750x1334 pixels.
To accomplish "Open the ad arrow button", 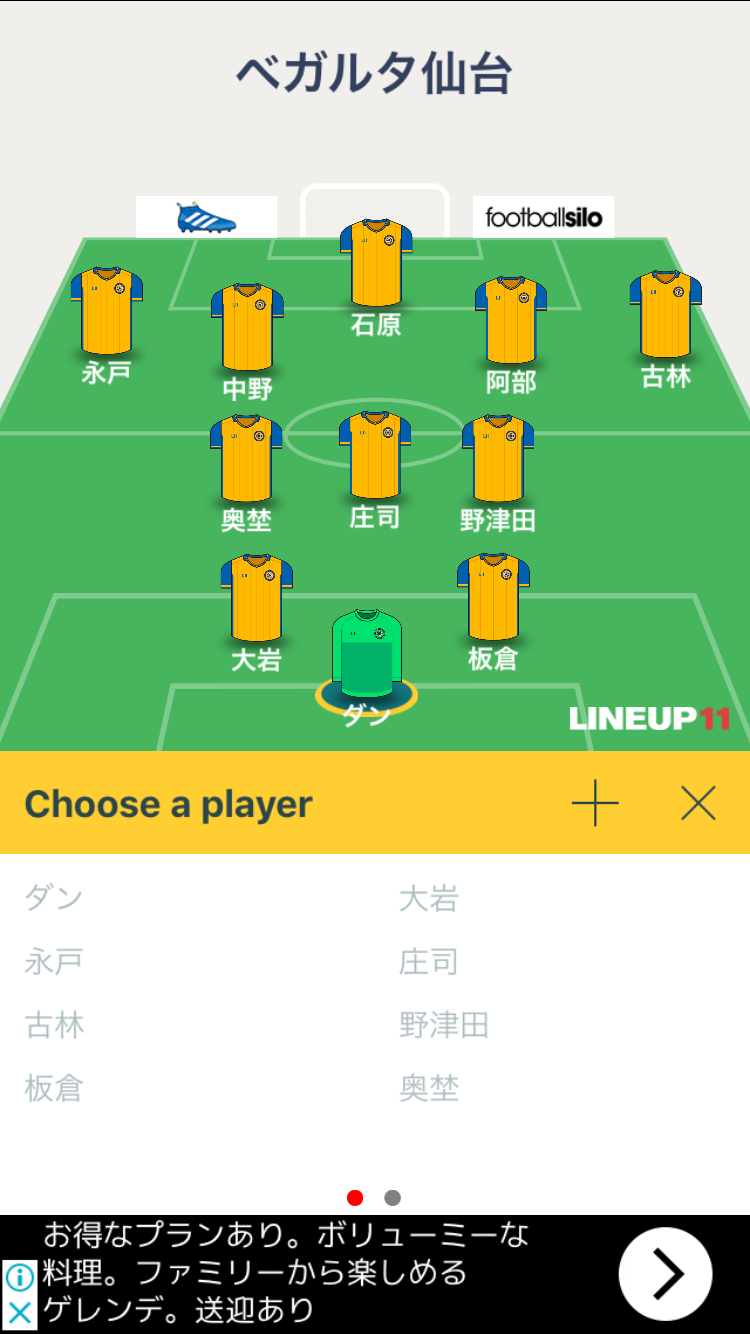I will (665, 1274).
